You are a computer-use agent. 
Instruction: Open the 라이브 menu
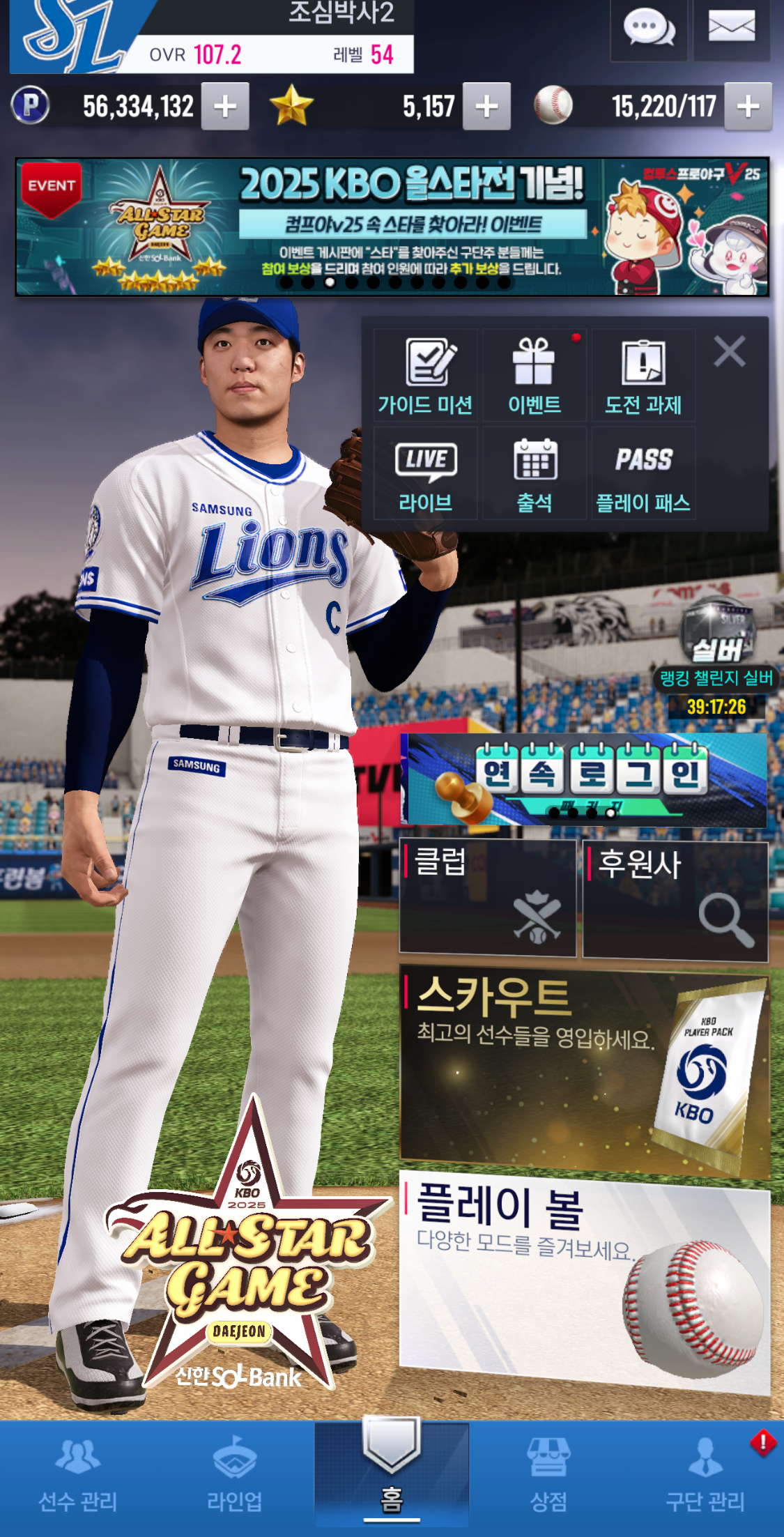(x=425, y=474)
